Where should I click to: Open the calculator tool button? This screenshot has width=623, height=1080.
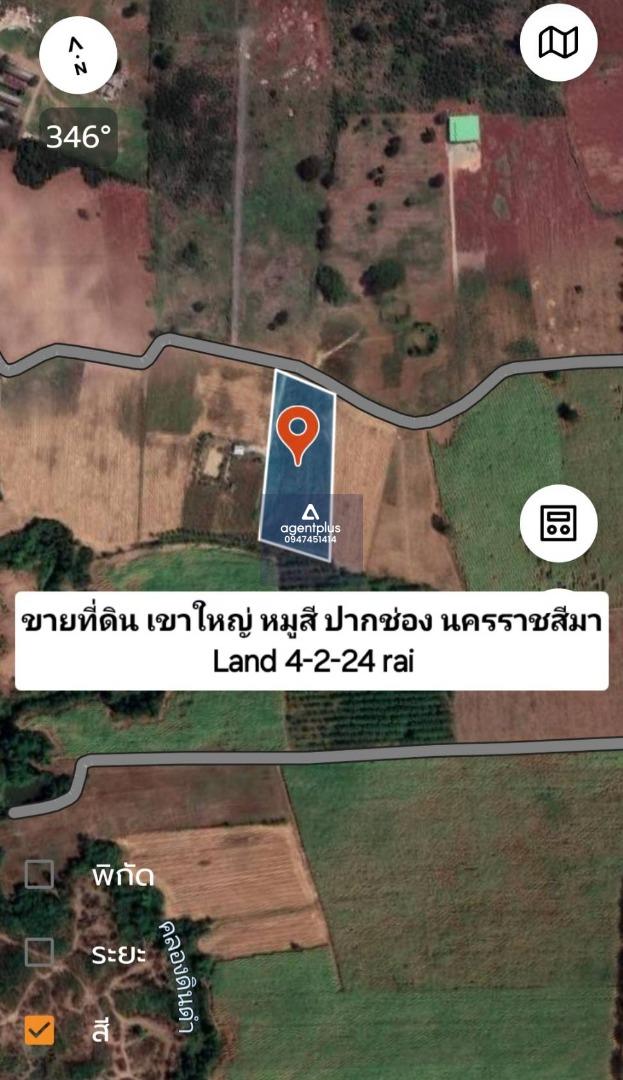pyautogui.click(x=558, y=523)
